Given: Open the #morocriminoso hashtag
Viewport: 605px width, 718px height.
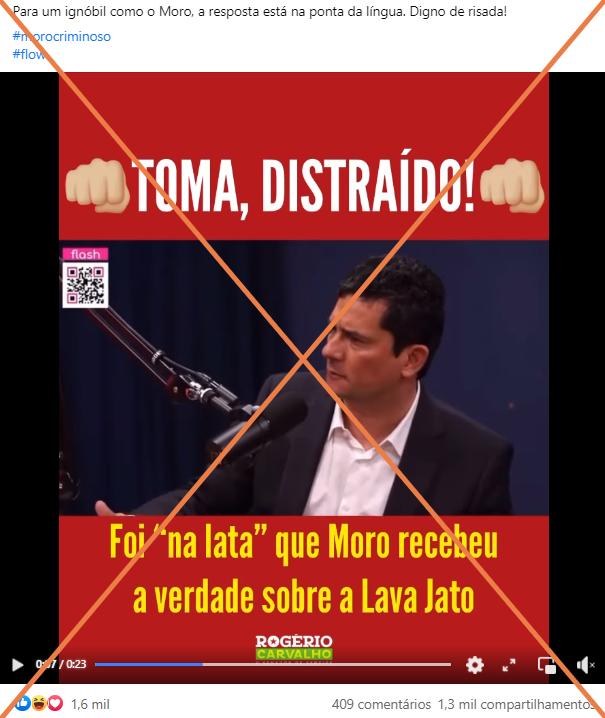Looking at the screenshot, I should [62, 37].
